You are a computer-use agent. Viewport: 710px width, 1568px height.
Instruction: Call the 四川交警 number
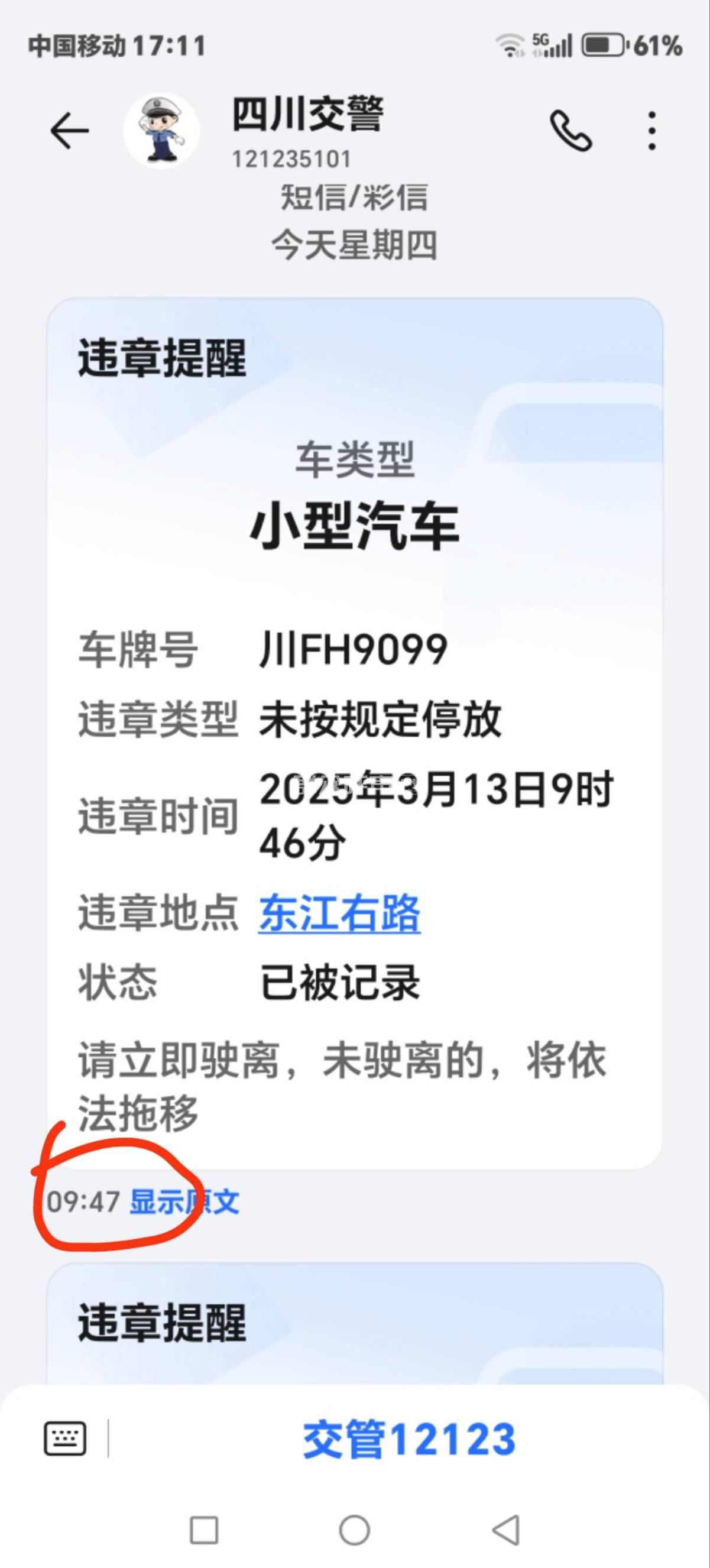[570, 131]
